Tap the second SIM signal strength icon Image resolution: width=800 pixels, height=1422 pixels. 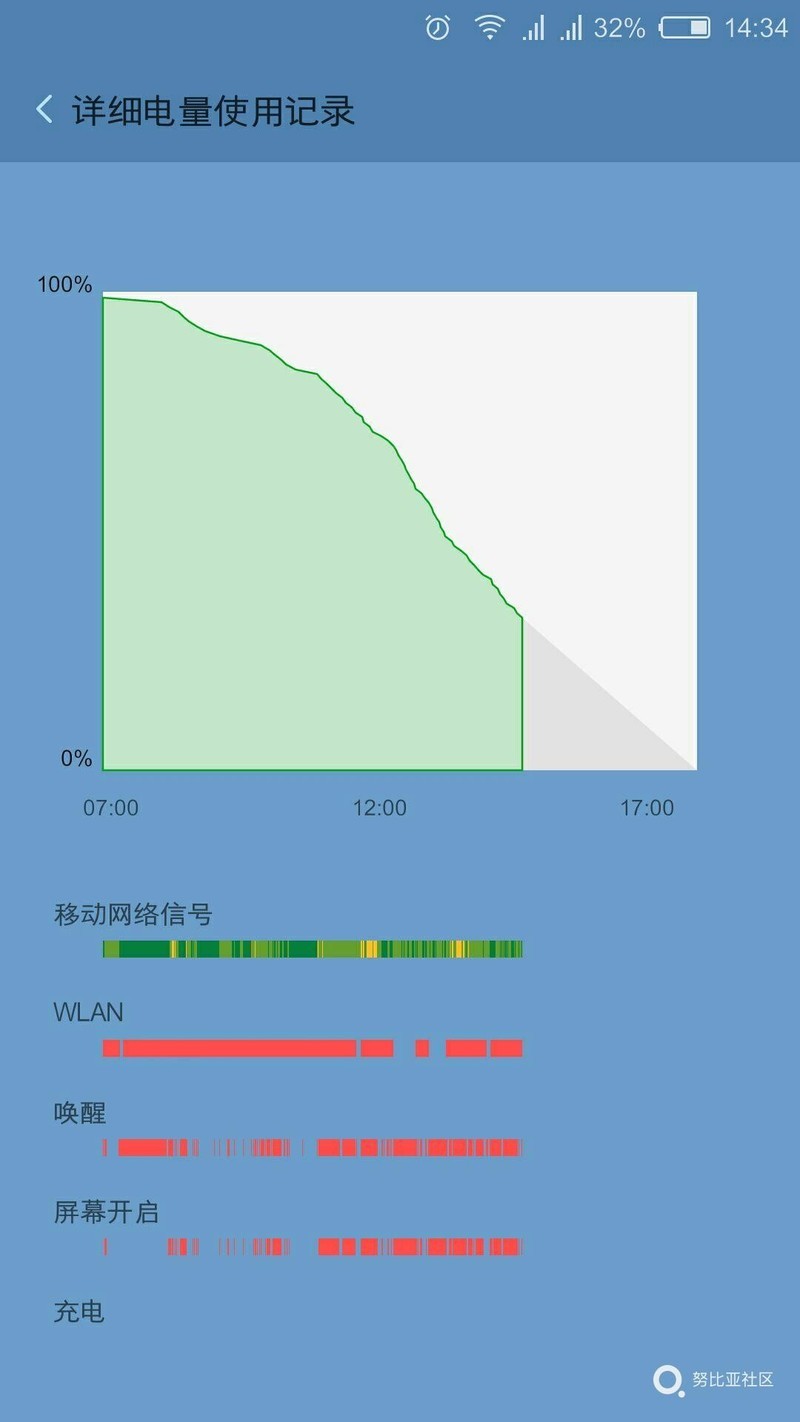coord(572,28)
